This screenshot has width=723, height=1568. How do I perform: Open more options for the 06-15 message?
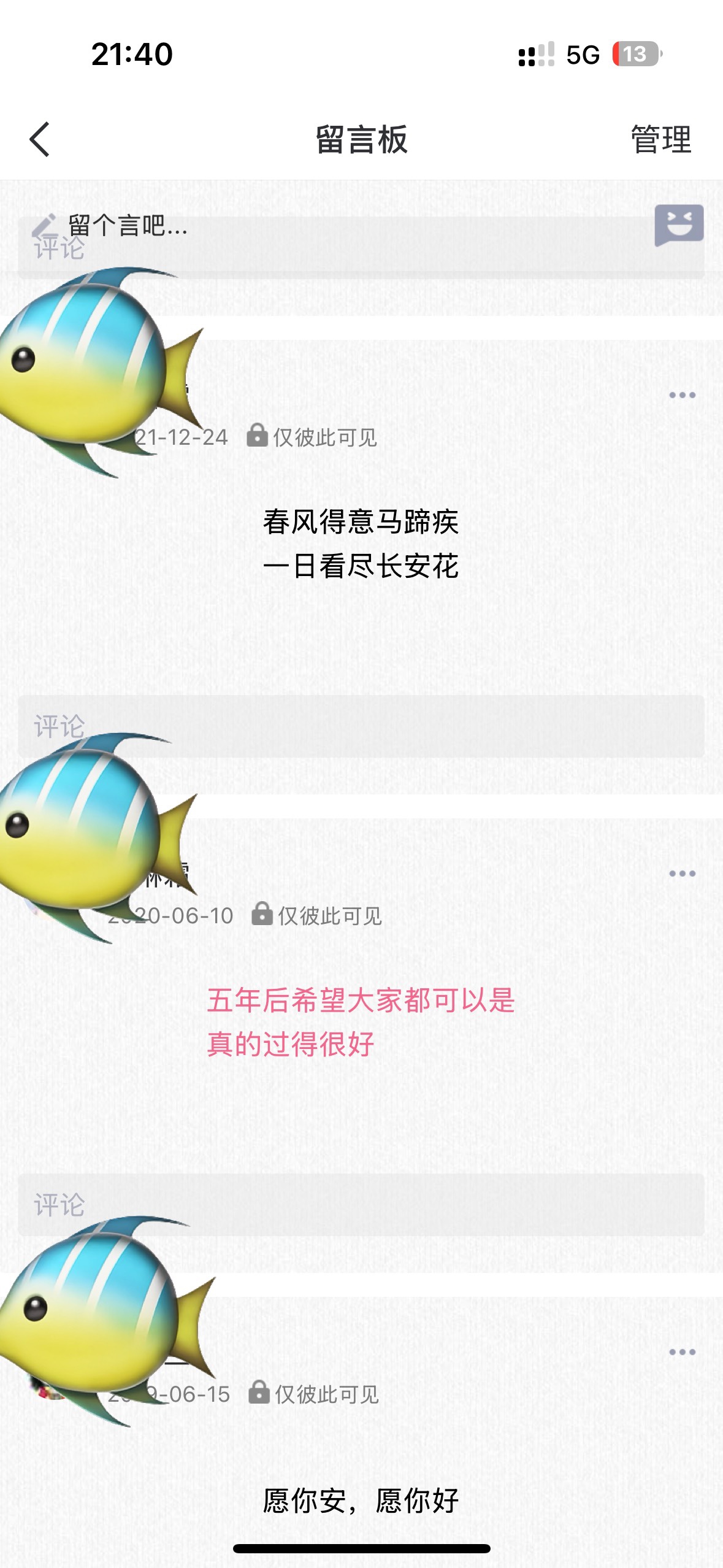682,1352
